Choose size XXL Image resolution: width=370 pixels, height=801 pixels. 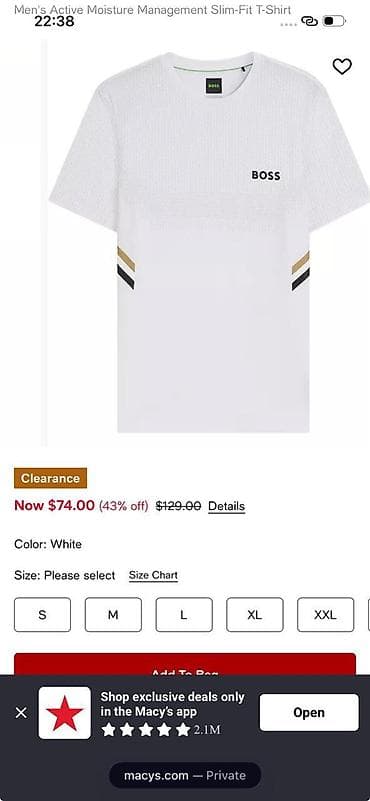[x=326, y=615]
